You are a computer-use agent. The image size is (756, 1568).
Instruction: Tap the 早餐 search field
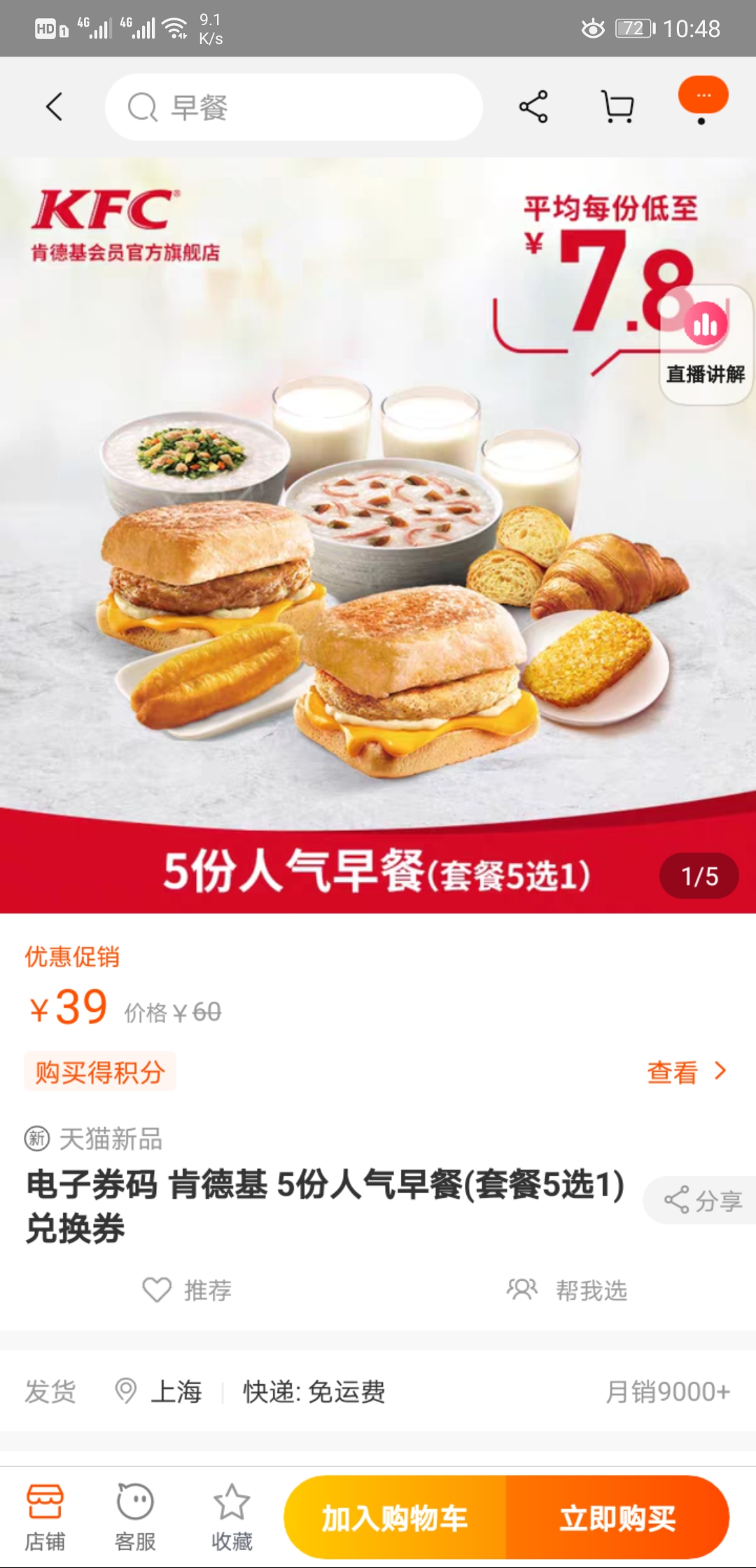[x=294, y=107]
